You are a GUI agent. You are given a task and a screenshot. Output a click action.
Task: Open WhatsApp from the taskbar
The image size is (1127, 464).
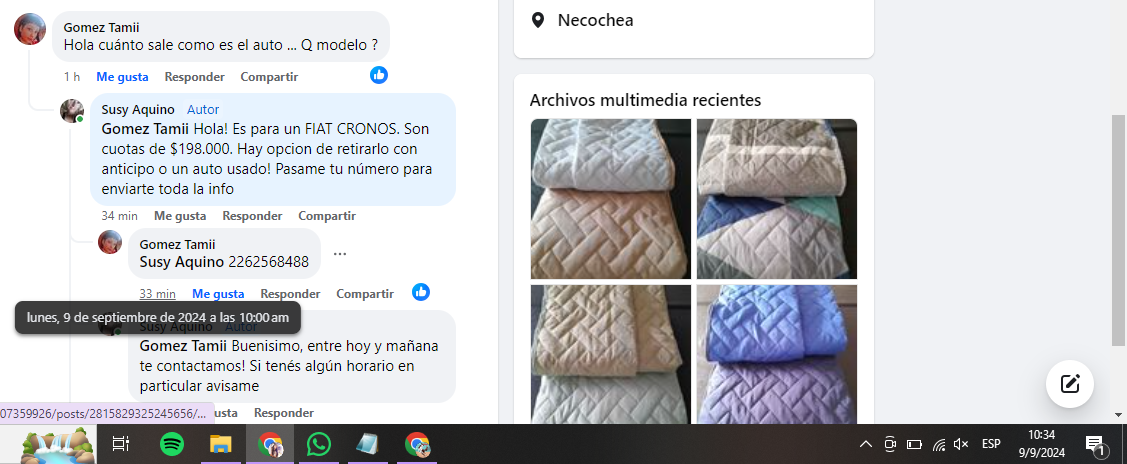point(319,444)
